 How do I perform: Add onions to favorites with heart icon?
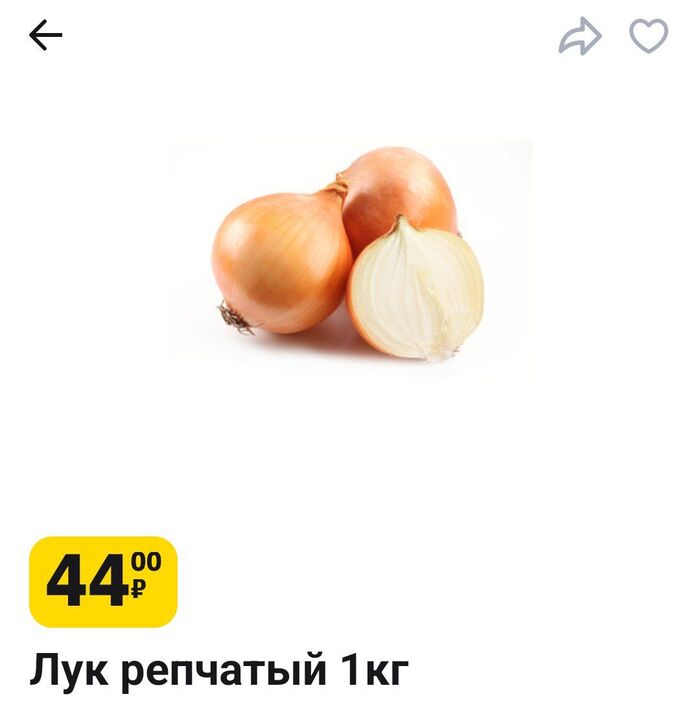click(x=648, y=37)
